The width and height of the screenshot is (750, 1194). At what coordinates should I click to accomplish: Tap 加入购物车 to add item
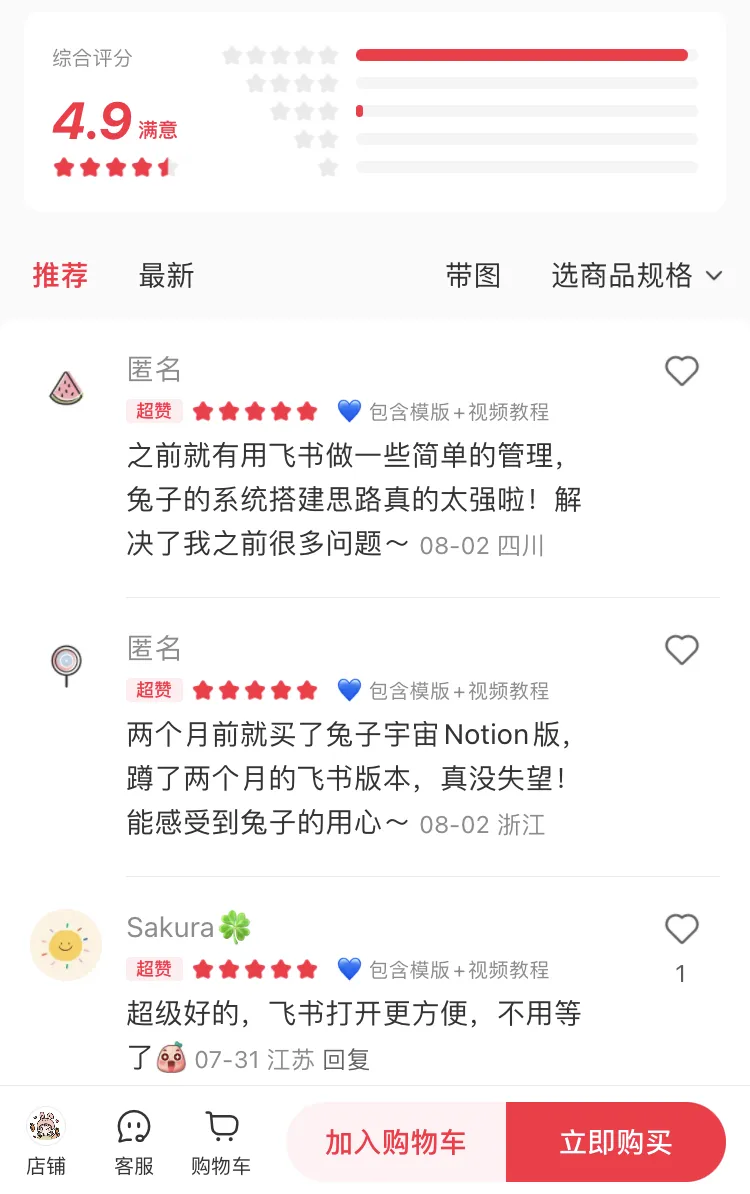(396, 1142)
